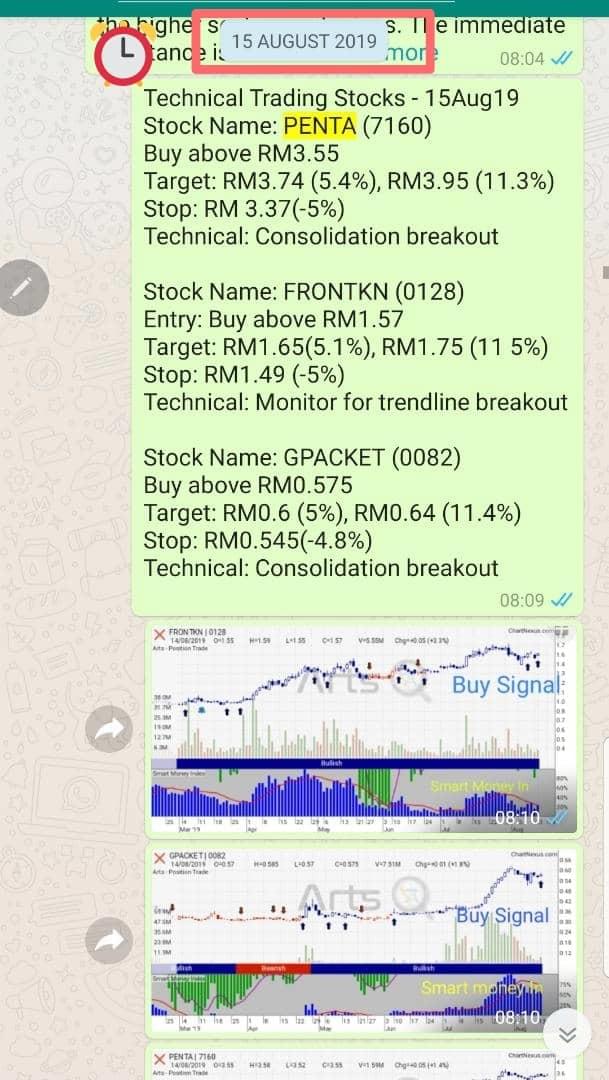This screenshot has height=1080, width=609.
Task: Forward the GPACKET chart image
Action: (109, 940)
